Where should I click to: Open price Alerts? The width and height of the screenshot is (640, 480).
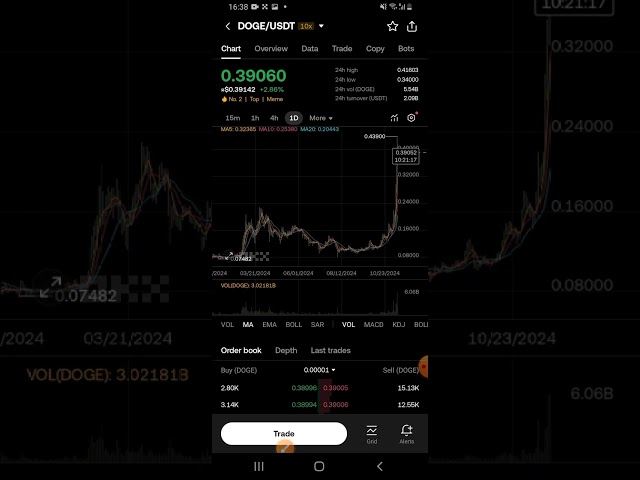406,434
